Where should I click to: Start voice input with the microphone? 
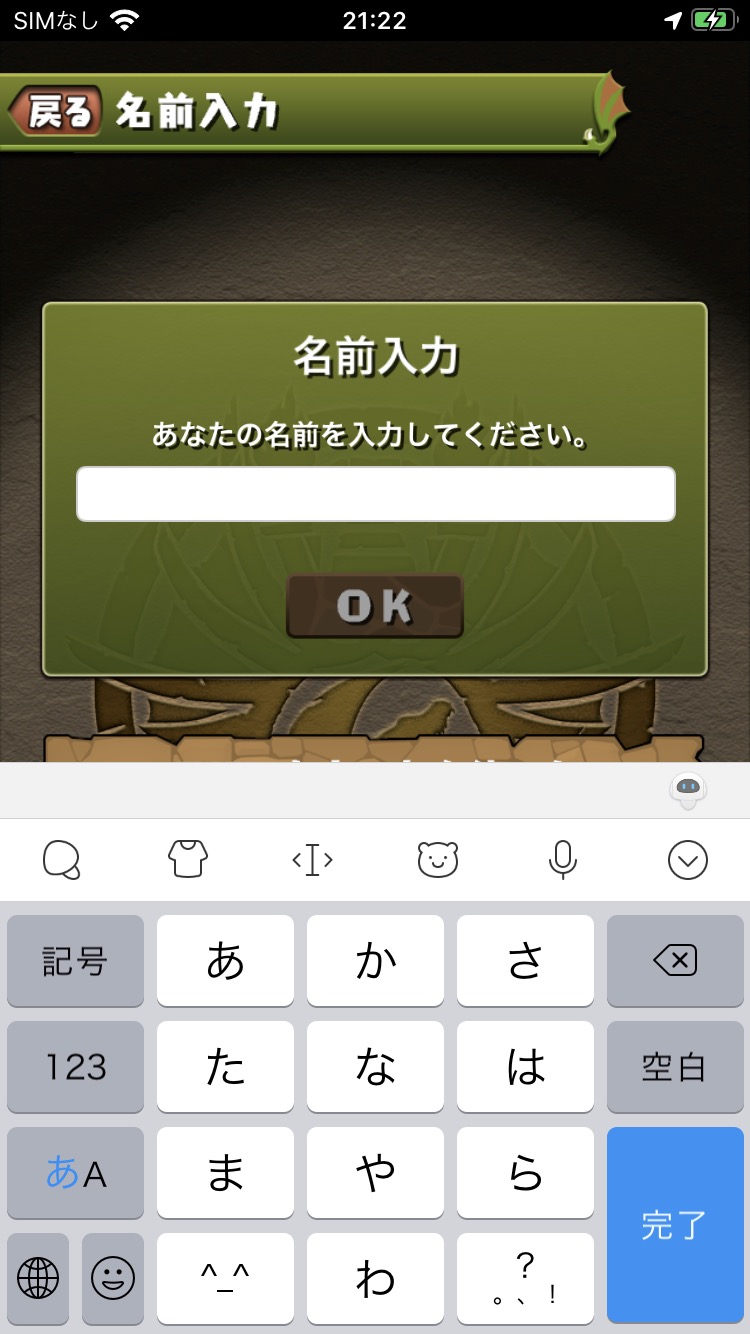563,859
